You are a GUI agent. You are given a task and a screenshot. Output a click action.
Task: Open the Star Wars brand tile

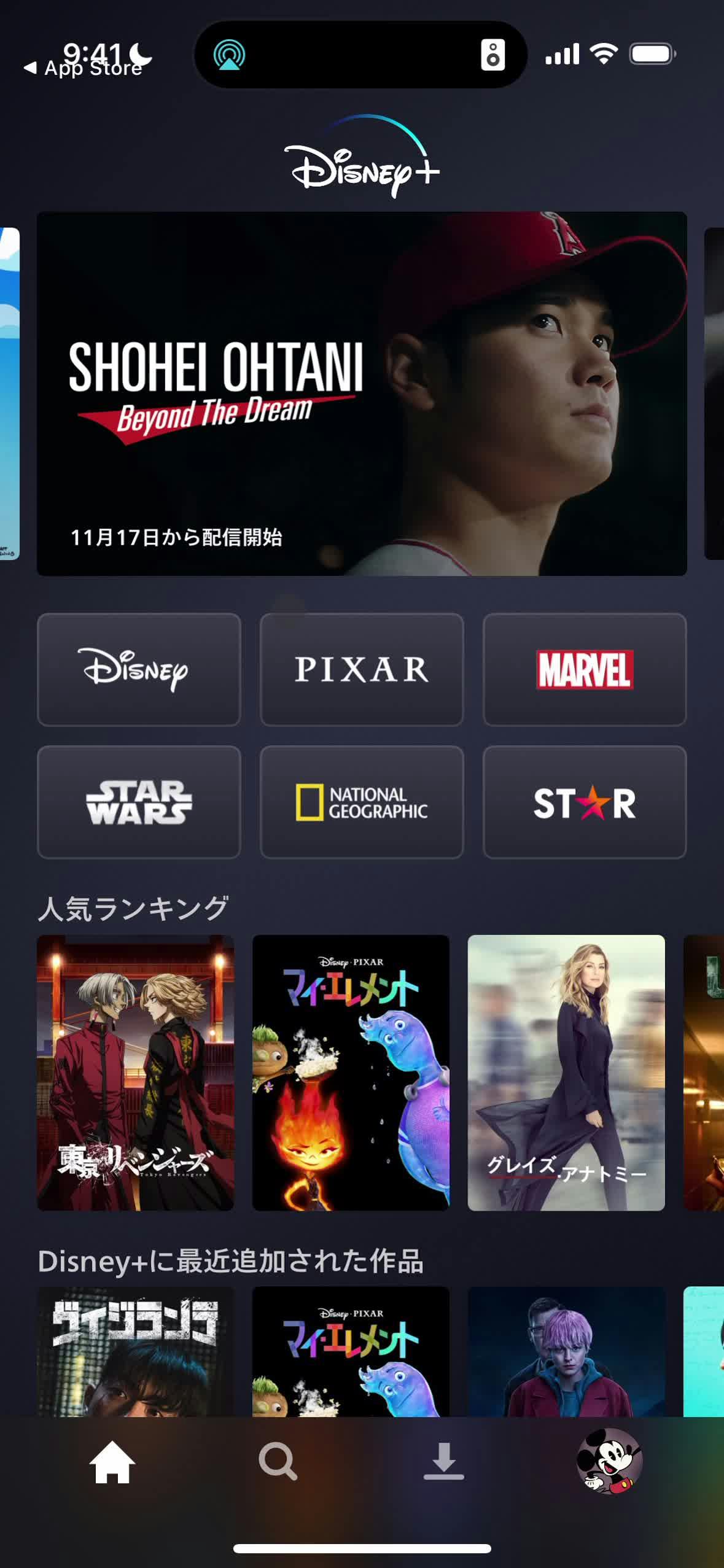[139, 802]
